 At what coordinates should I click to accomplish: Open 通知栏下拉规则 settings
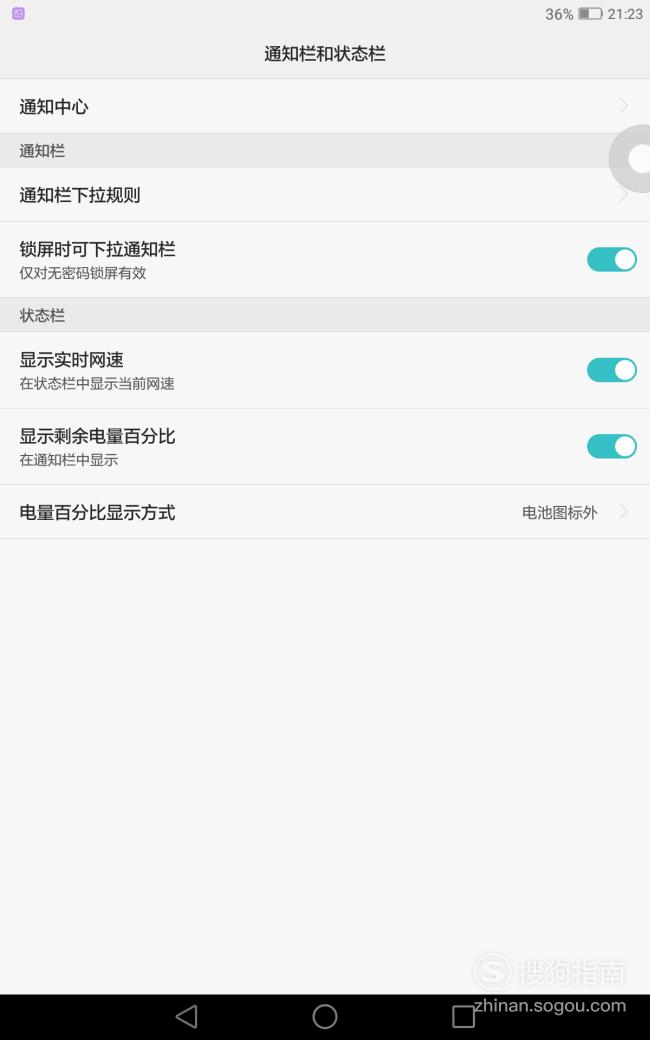(x=325, y=195)
